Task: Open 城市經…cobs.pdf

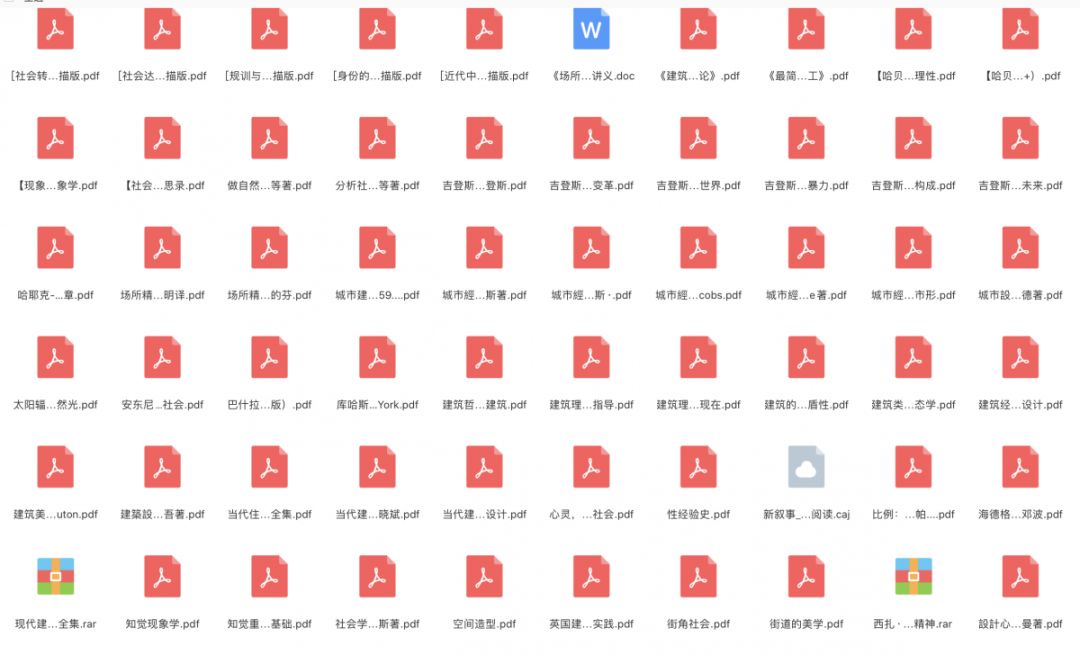Action: click(x=698, y=248)
